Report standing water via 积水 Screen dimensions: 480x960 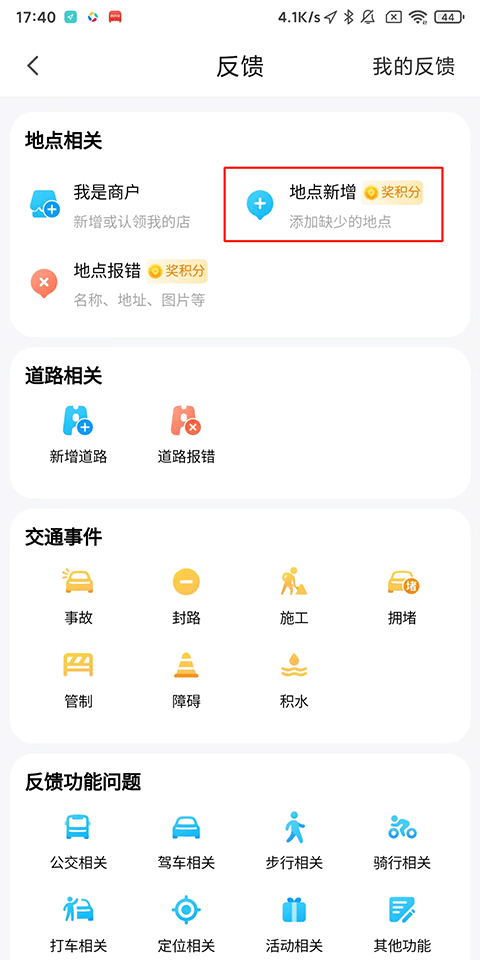tap(294, 680)
